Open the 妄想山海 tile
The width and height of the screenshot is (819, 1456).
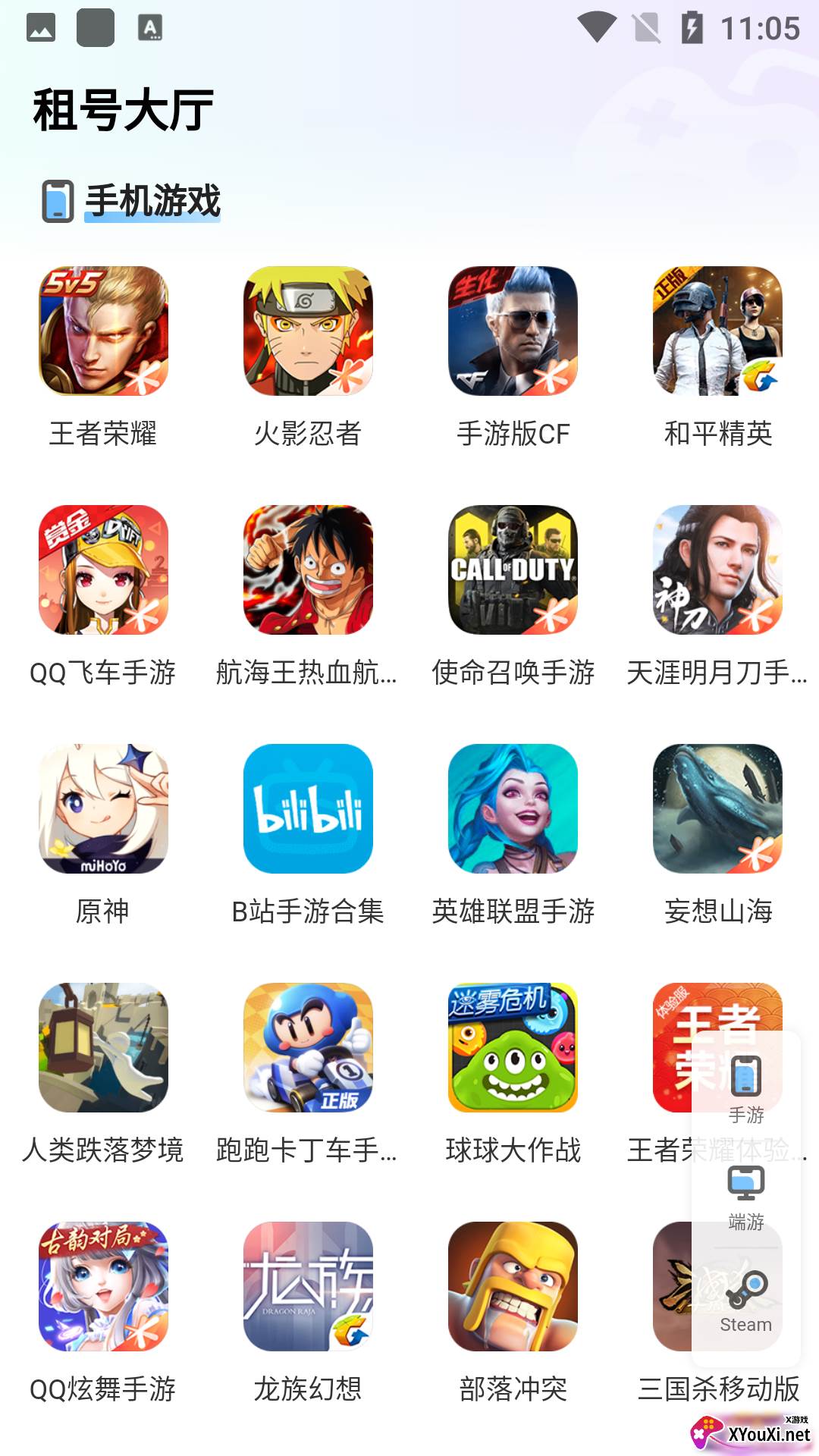[717, 808]
